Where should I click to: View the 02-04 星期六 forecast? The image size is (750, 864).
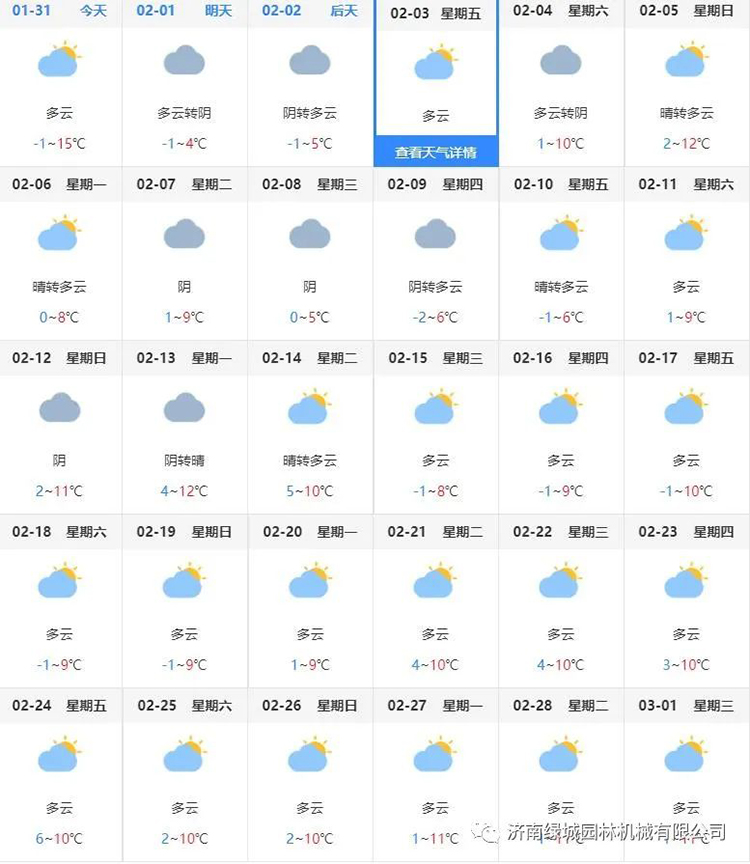click(x=561, y=85)
